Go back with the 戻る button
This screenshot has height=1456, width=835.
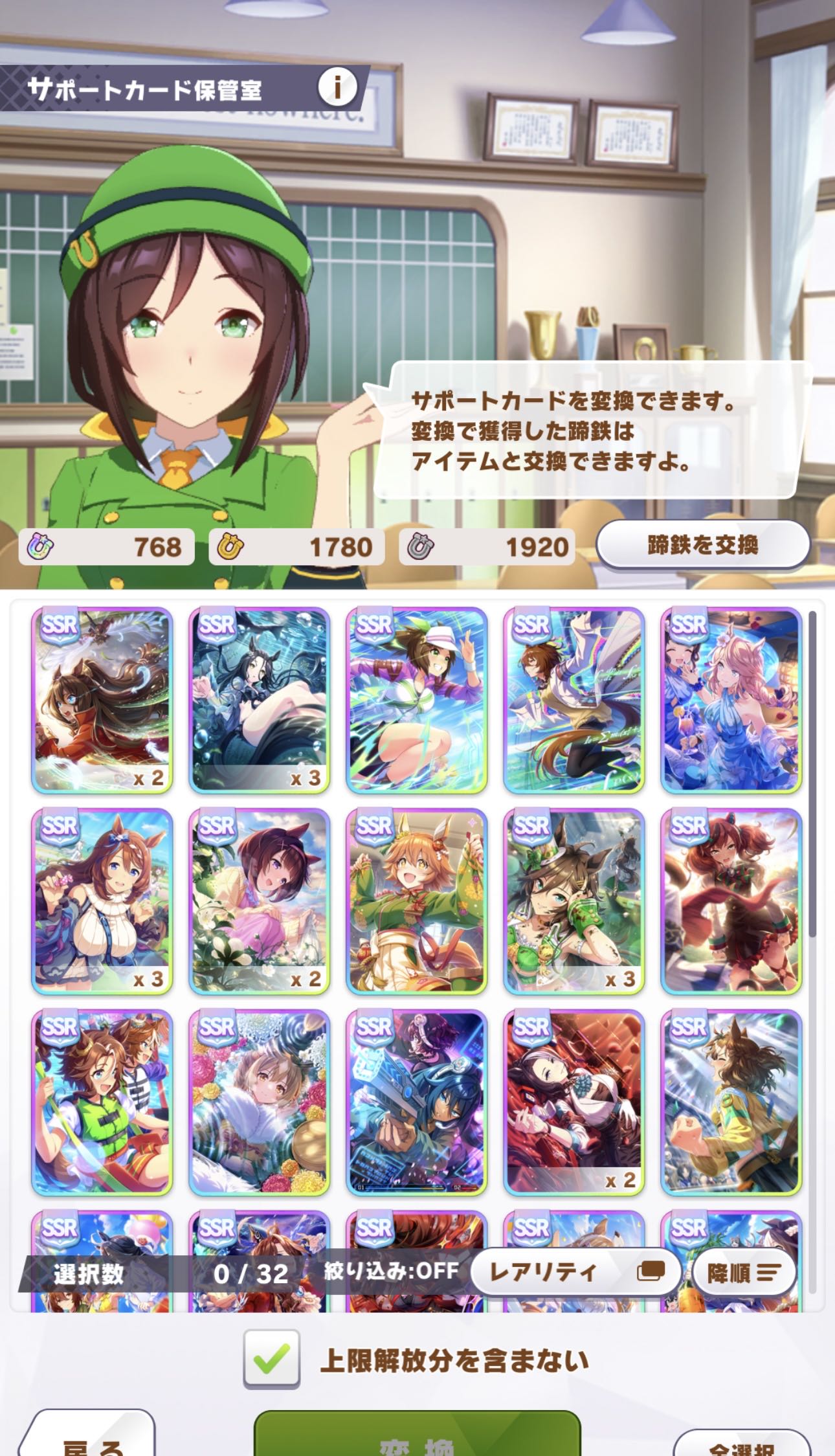(x=91, y=1440)
